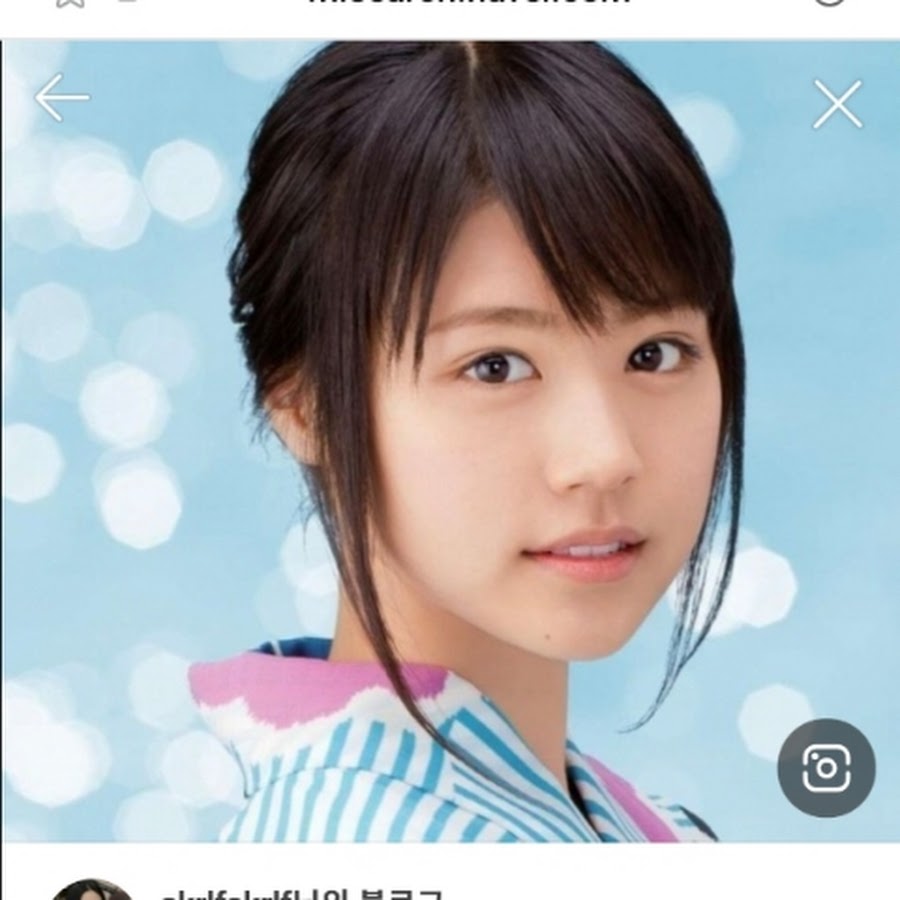Search this image with the lens icon
900x900 pixels.
click(x=826, y=768)
